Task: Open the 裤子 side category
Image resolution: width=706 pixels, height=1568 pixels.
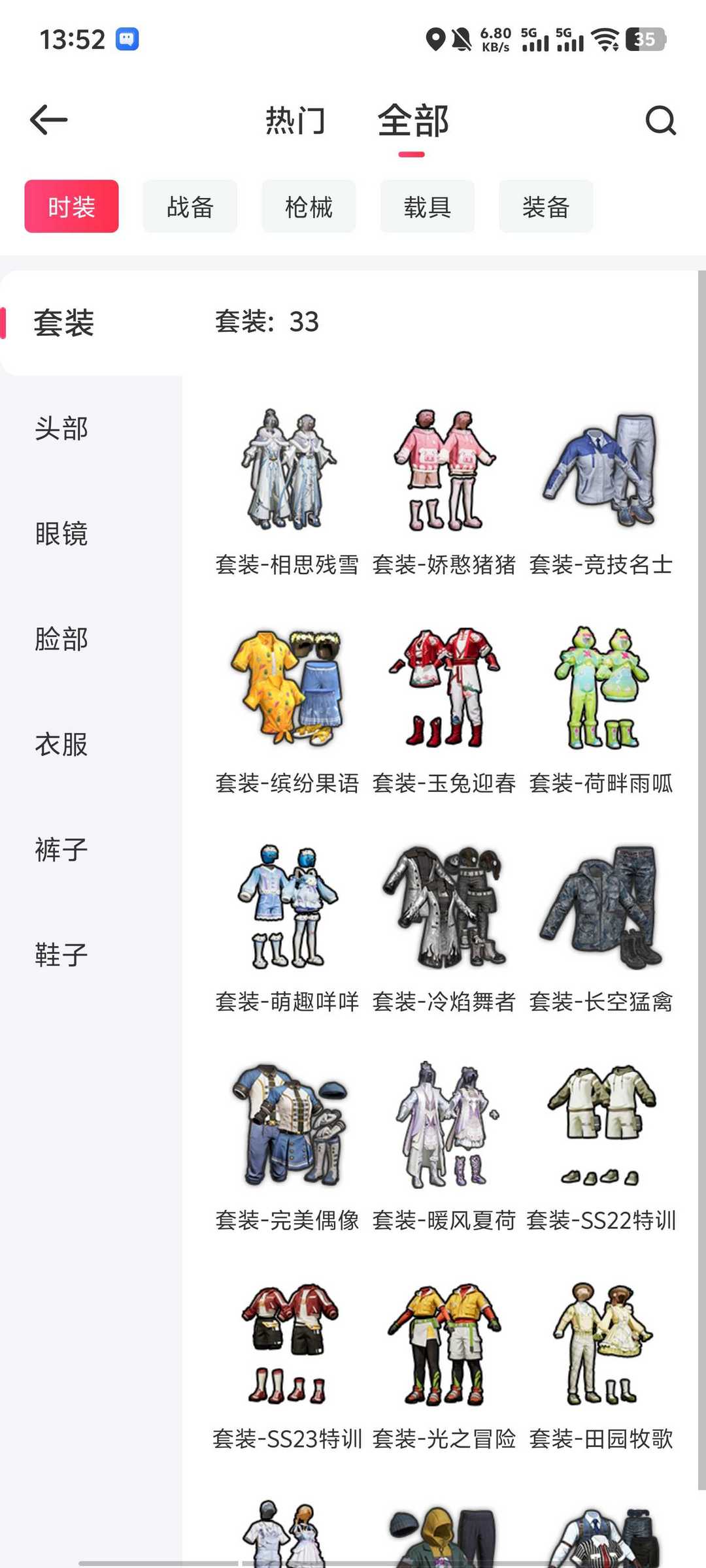Action: coord(61,849)
